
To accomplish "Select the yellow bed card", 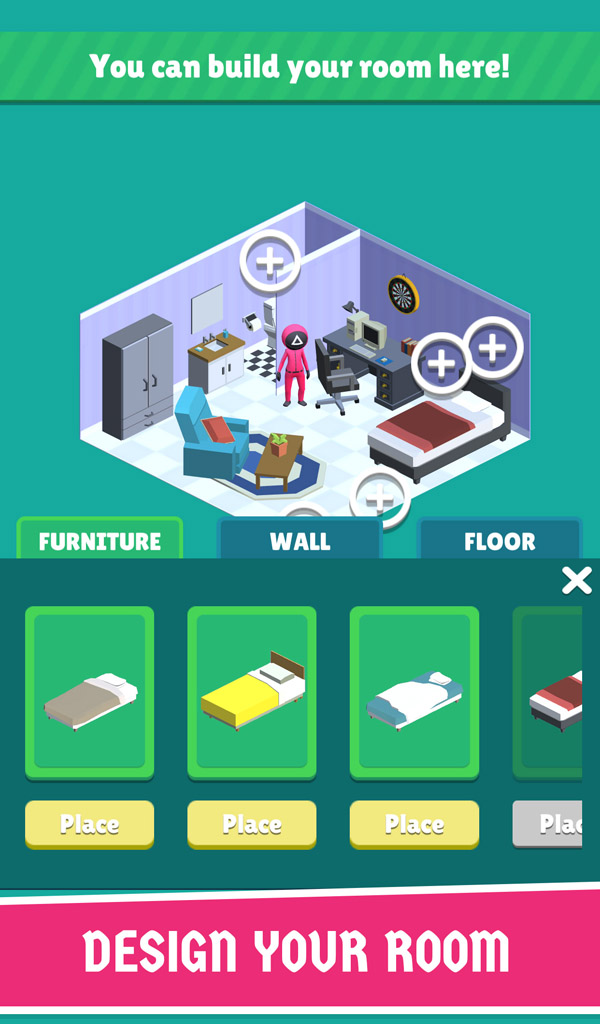I will coord(252,693).
